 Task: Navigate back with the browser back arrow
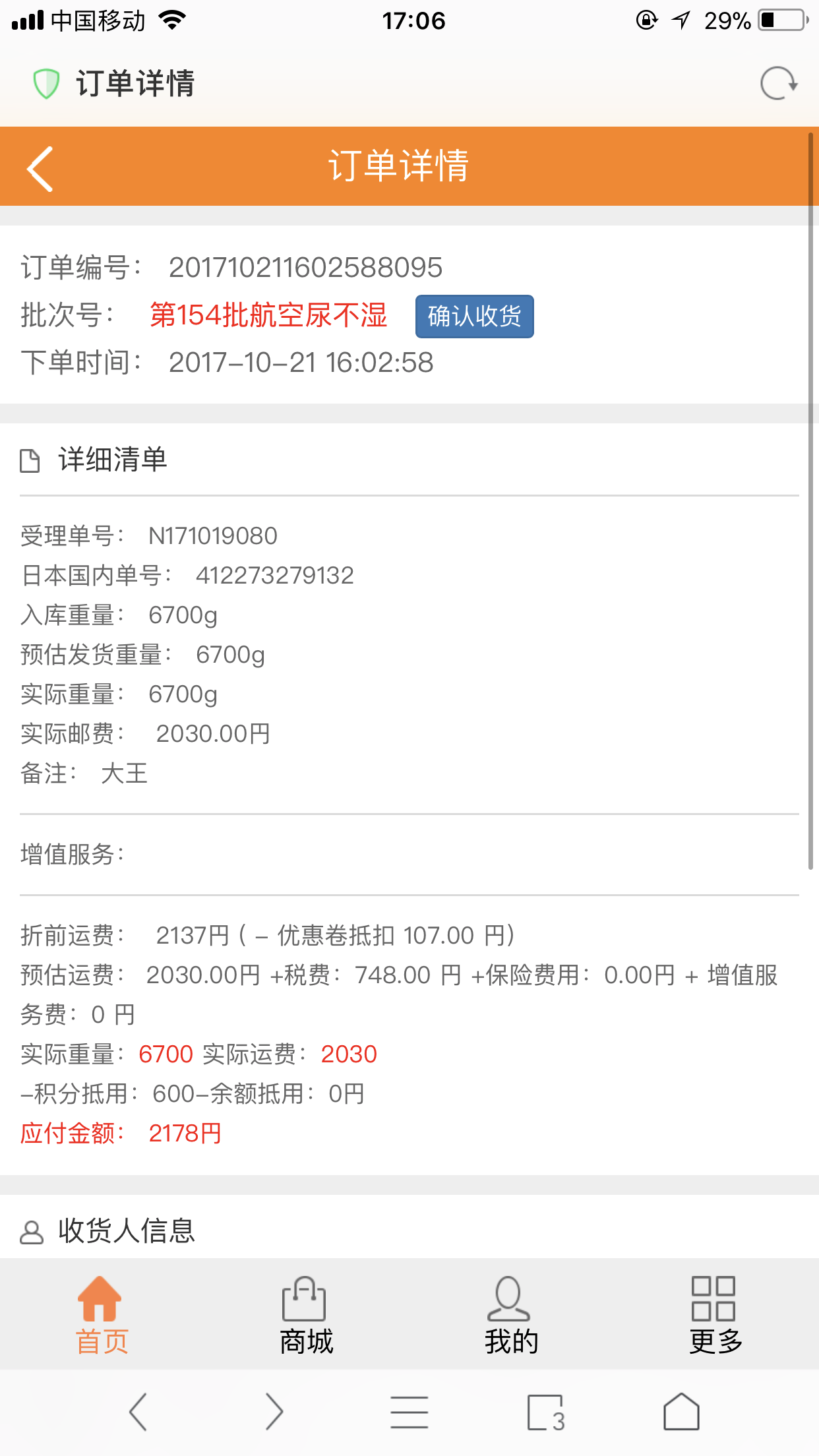[x=138, y=1412]
